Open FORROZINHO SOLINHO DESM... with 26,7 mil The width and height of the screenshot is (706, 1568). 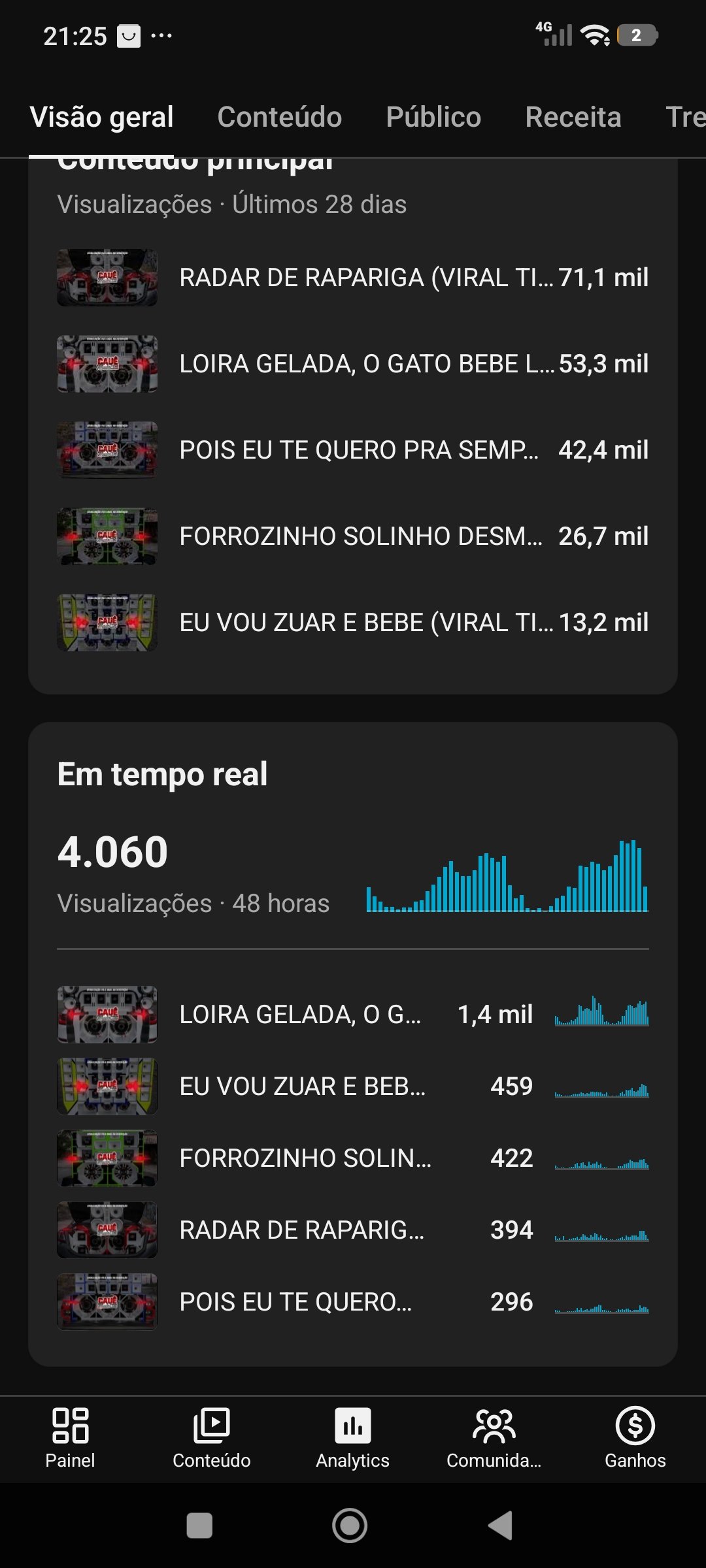[353, 536]
